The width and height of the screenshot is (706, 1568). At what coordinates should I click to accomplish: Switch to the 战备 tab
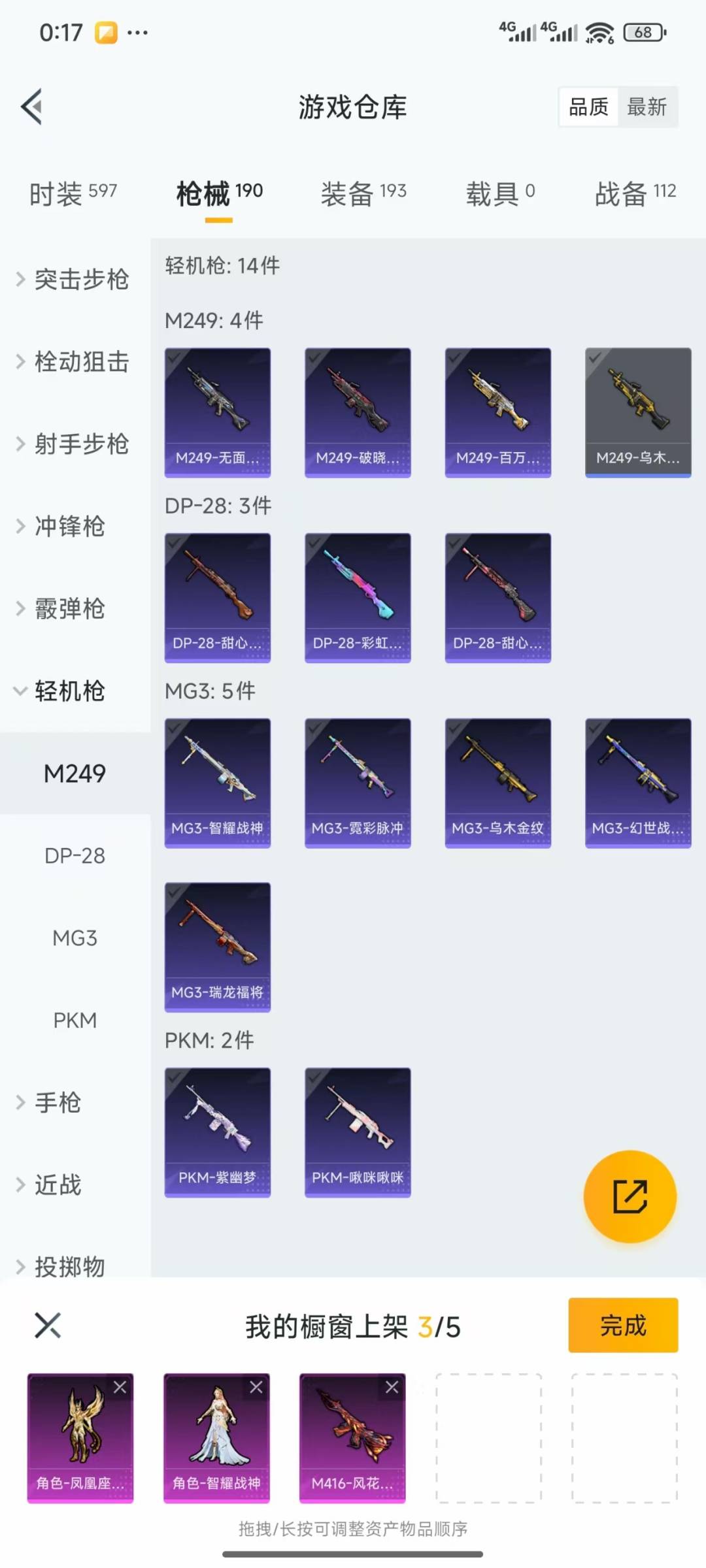click(635, 193)
